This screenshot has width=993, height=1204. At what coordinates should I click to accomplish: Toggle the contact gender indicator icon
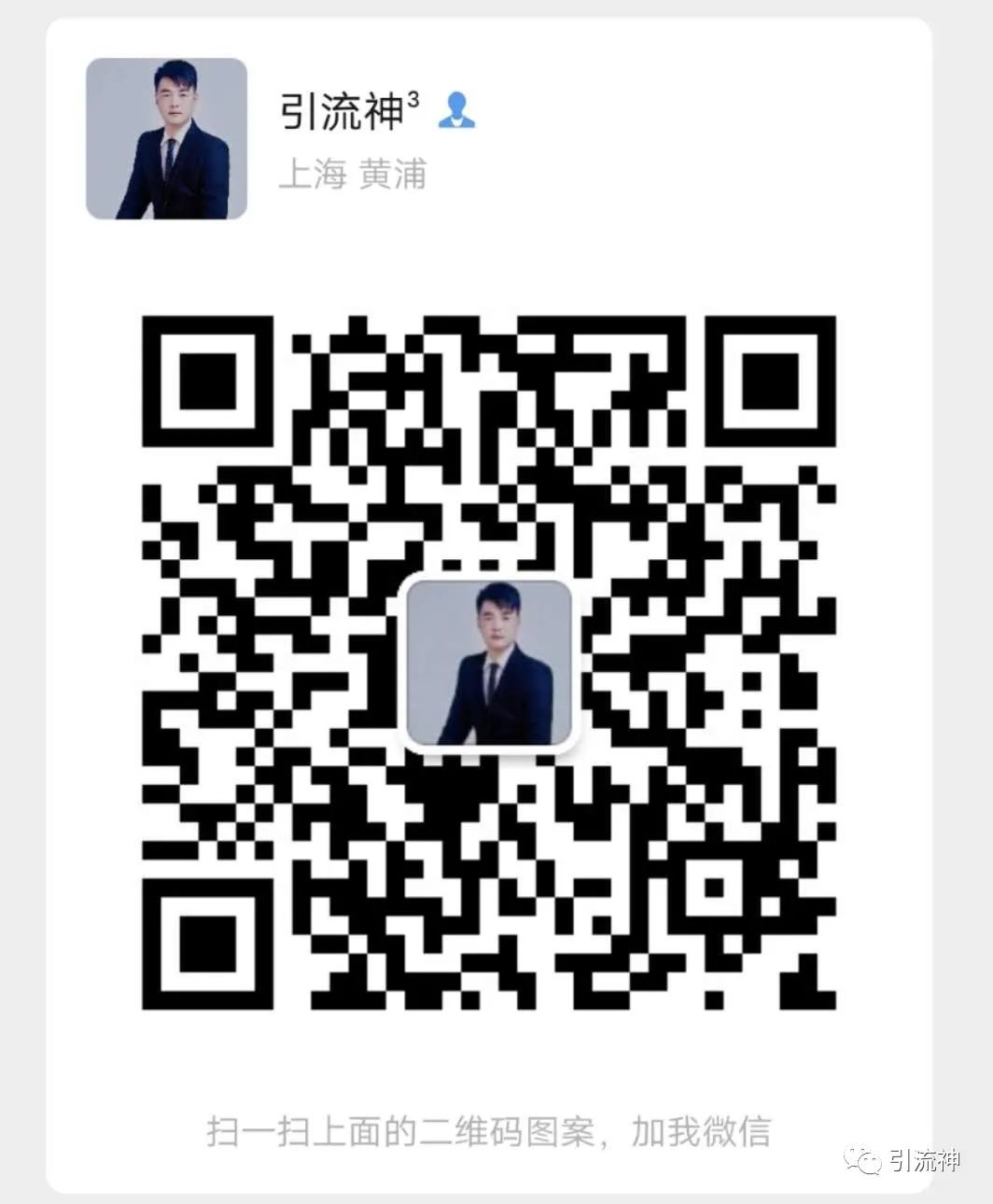[x=456, y=111]
